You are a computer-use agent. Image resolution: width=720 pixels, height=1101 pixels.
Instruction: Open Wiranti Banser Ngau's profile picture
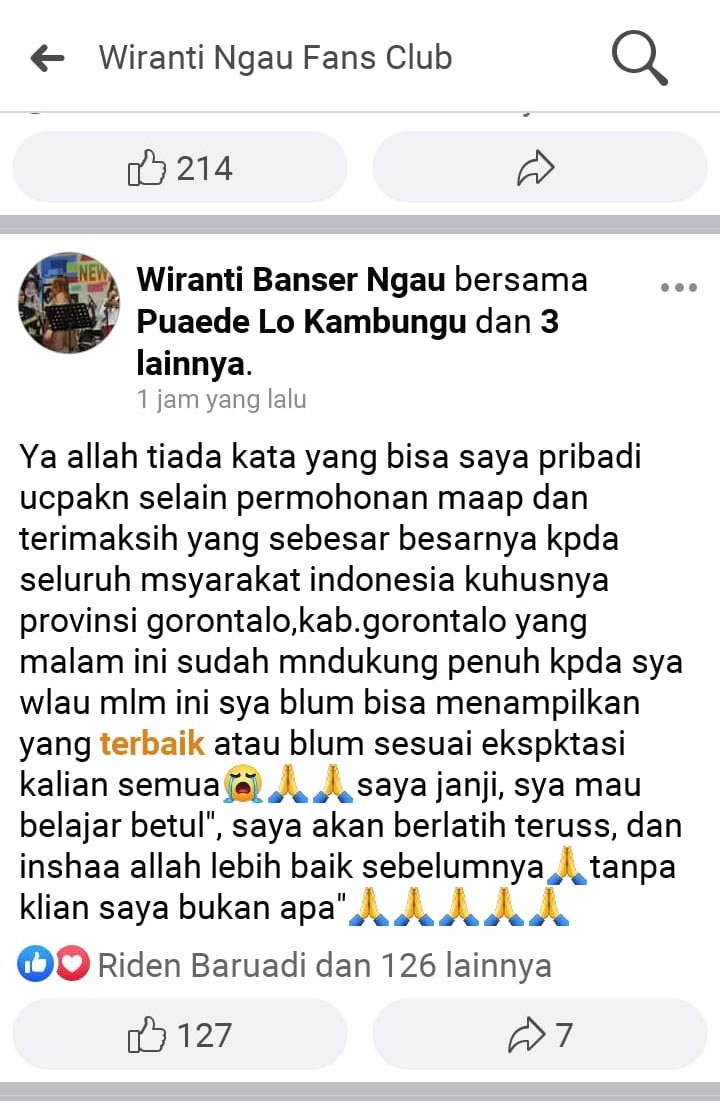(69, 303)
